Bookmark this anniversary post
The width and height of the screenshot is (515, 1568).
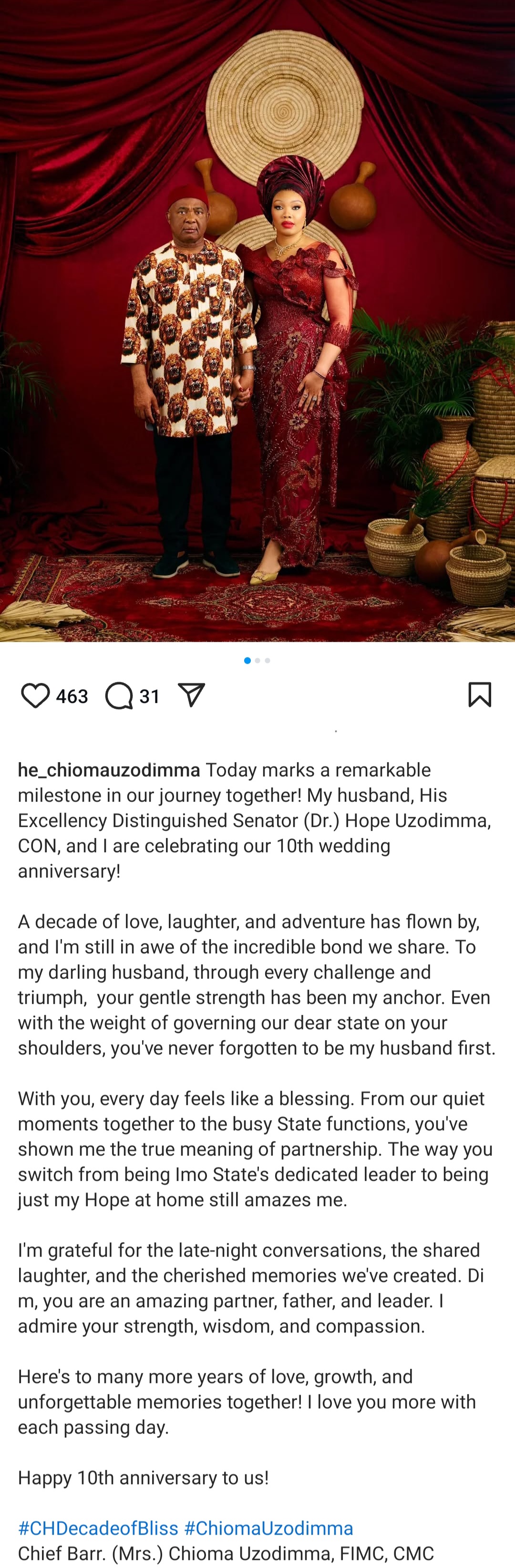[x=480, y=694]
